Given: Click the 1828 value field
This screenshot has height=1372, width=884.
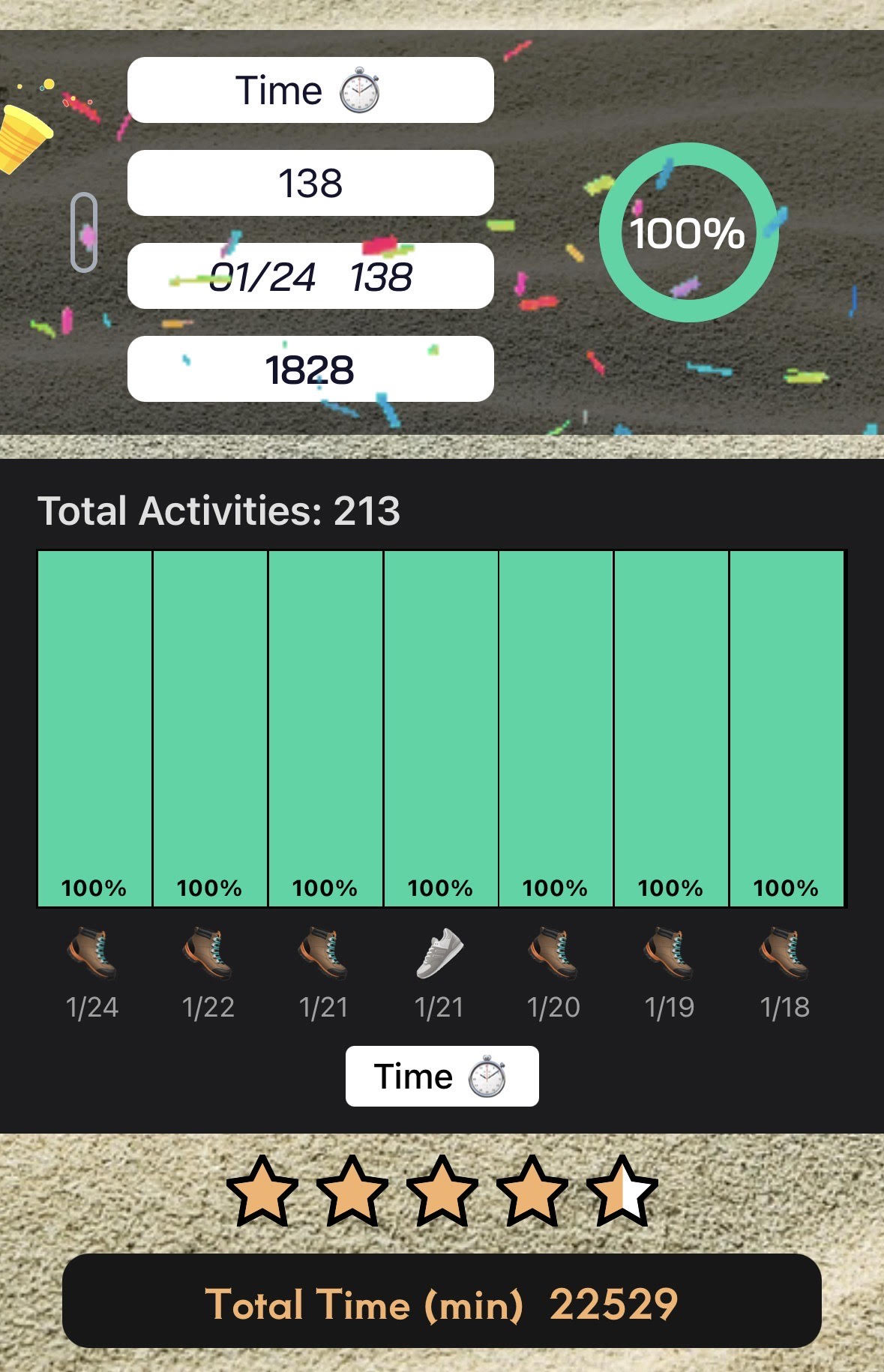Looking at the screenshot, I should pos(310,368).
